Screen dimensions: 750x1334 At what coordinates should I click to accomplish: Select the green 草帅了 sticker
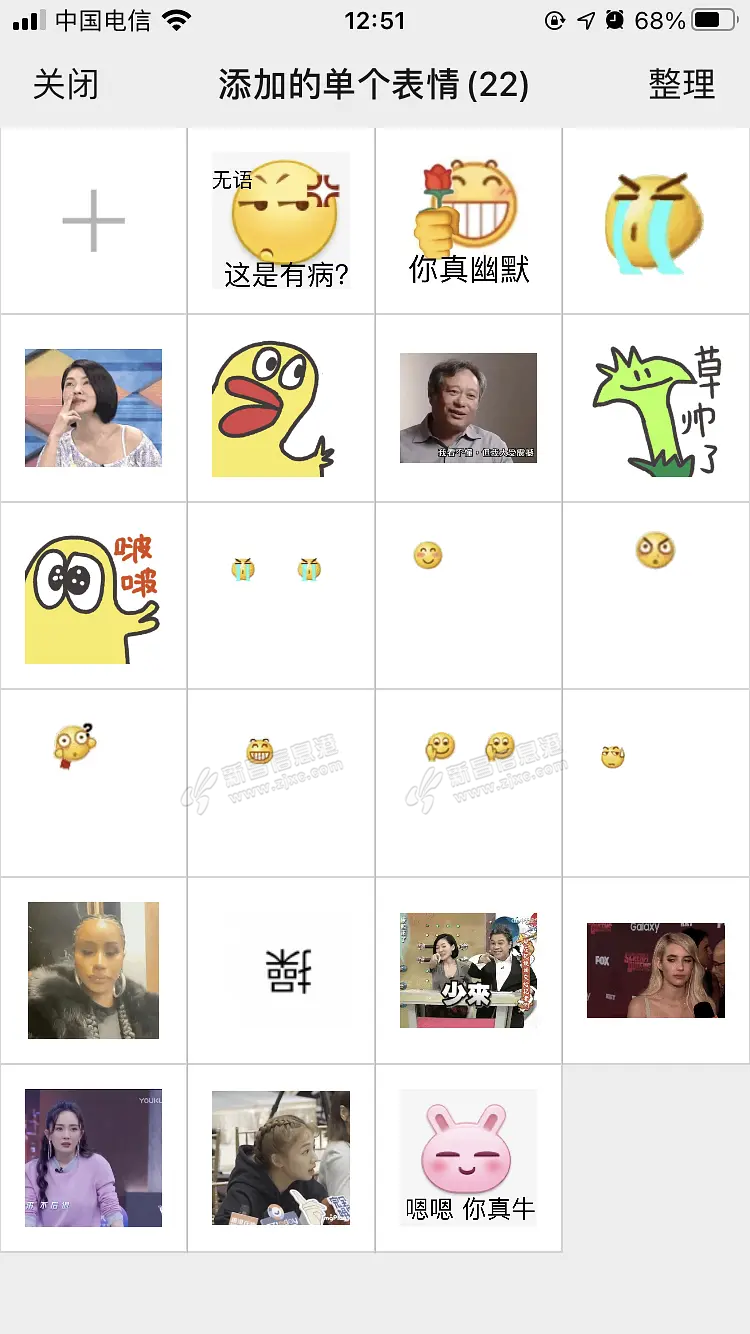[655, 409]
